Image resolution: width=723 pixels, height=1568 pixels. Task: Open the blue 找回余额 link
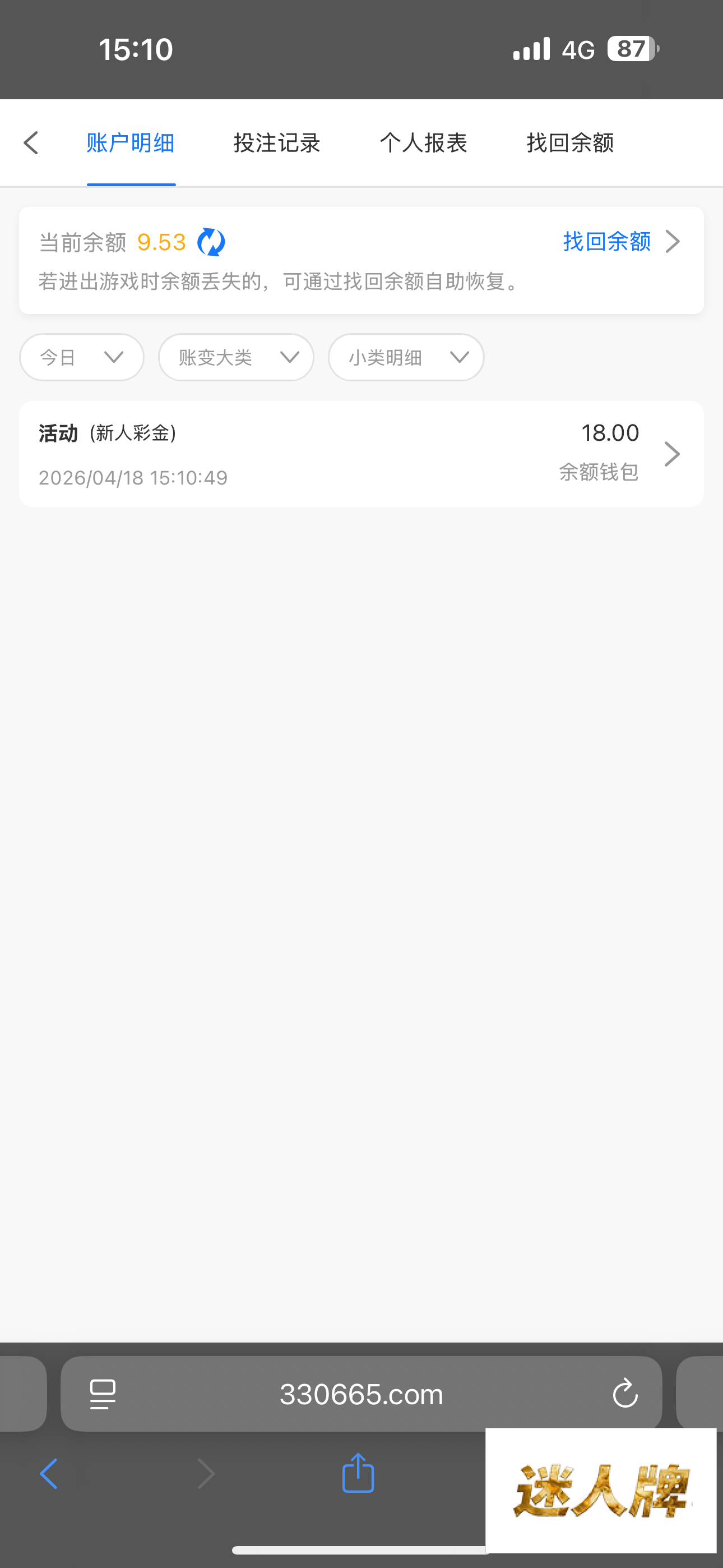point(620,242)
